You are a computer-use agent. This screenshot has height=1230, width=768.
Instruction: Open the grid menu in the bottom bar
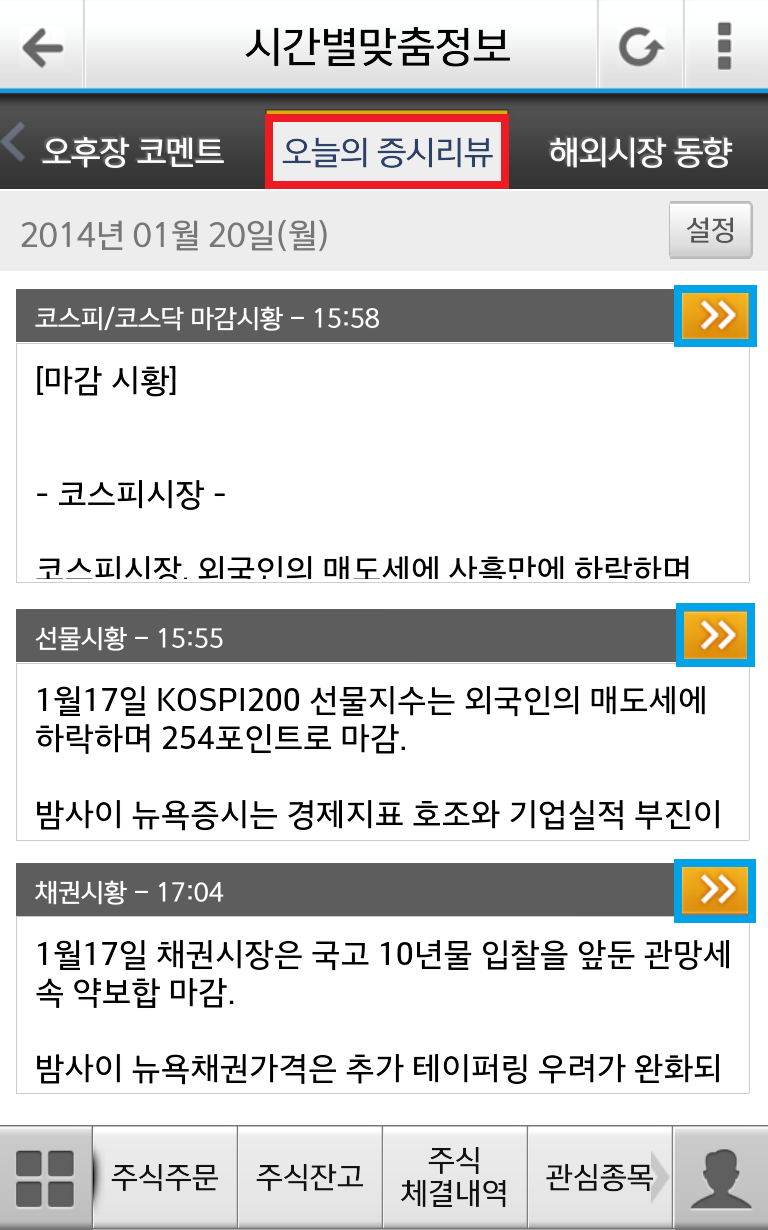click(x=45, y=1178)
